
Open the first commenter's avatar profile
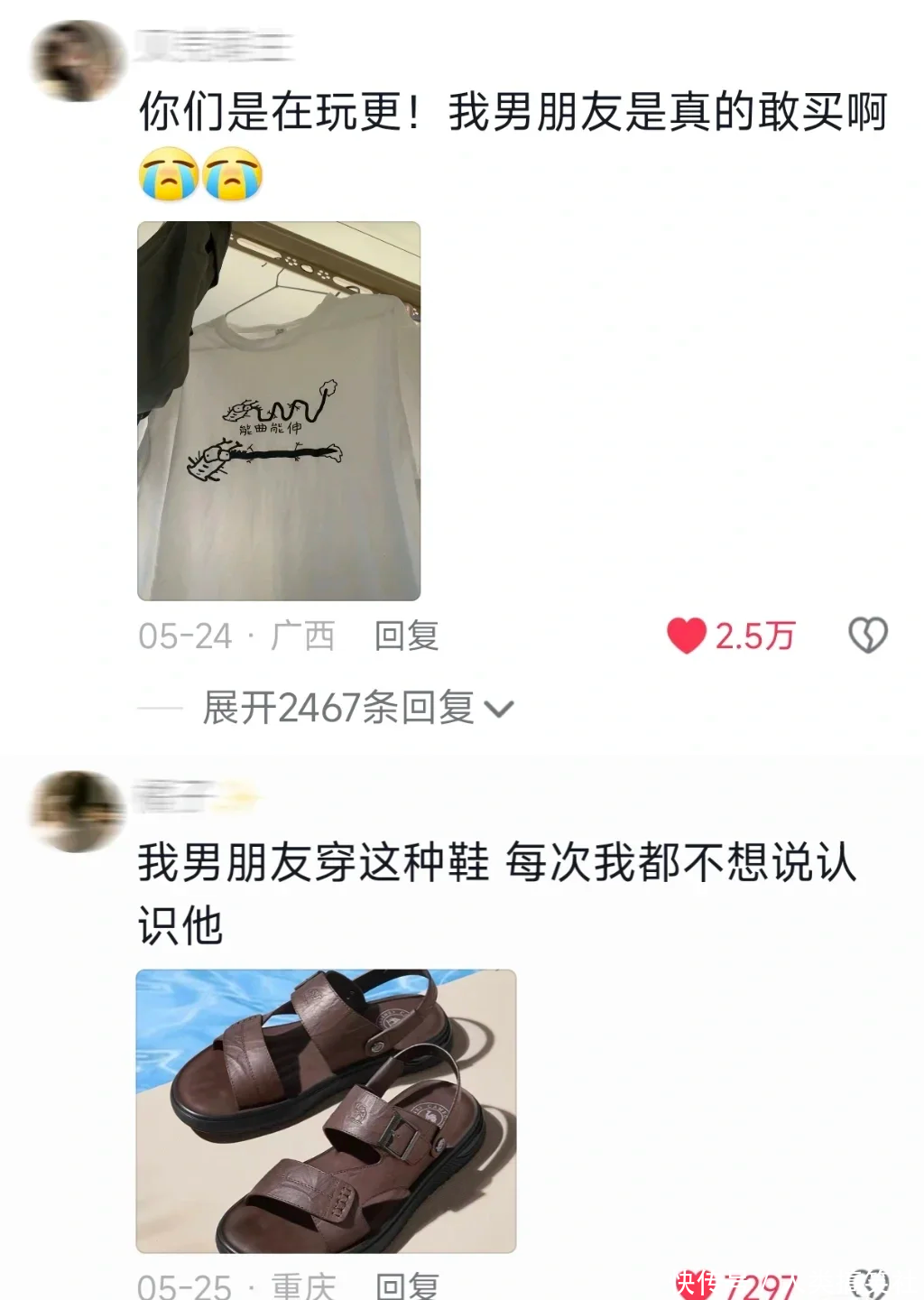click(76, 61)
